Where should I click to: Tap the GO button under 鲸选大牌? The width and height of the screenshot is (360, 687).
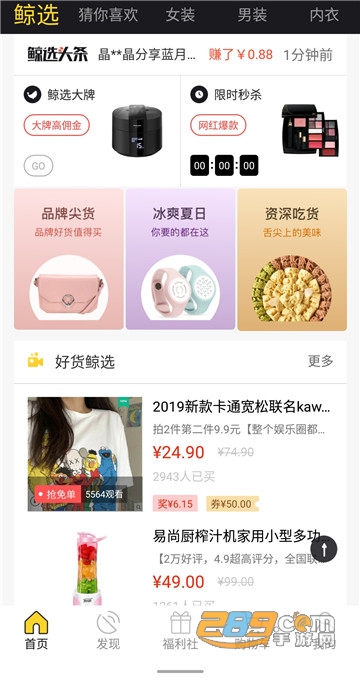pyautogui.click(x=38, y=166)
